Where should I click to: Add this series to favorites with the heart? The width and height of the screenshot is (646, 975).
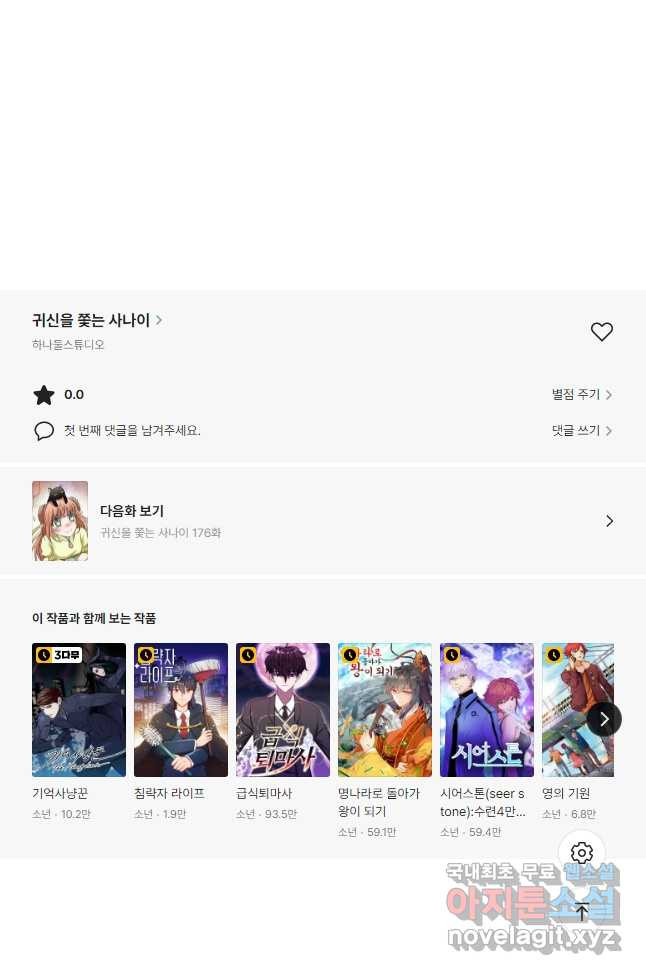coord(601,332)
